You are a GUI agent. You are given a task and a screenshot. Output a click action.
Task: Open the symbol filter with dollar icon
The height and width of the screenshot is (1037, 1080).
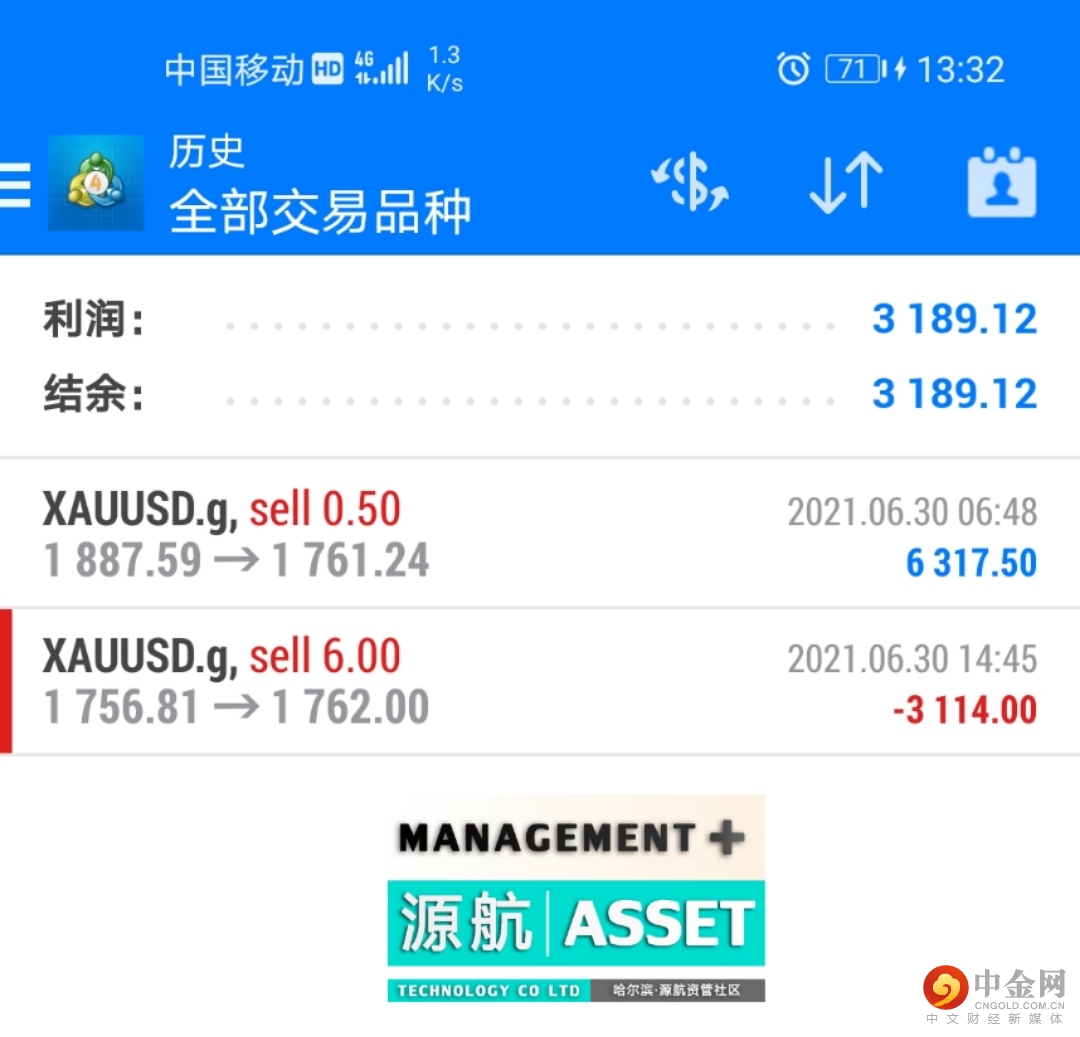click(x=689, y=184)
